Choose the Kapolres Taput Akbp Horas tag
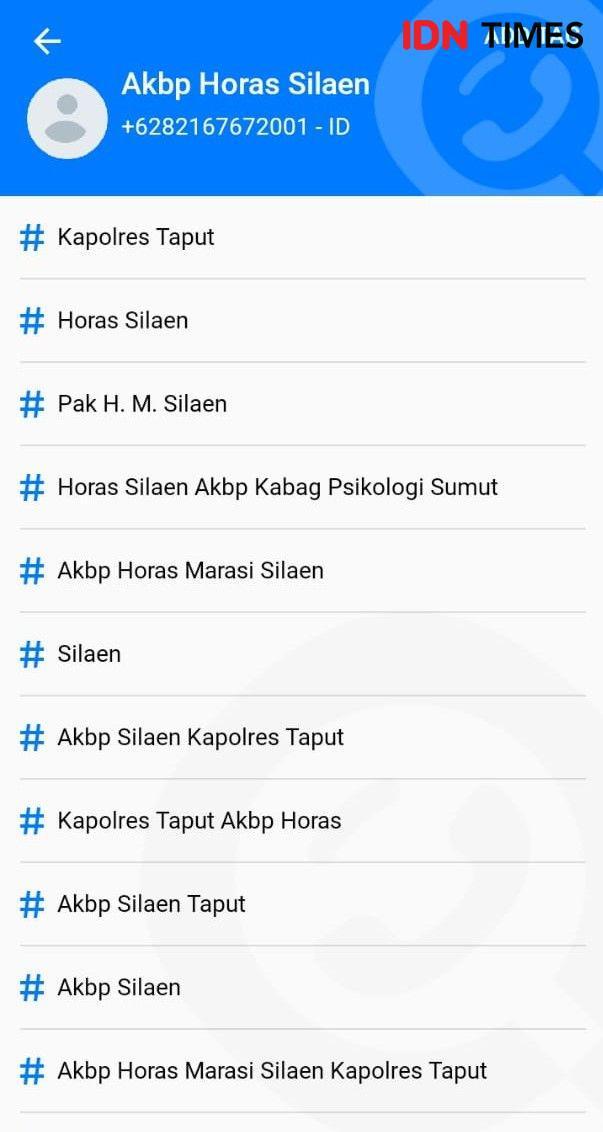Image resolution: width=603 pixels, height=1132 pixels. point(302,821)
